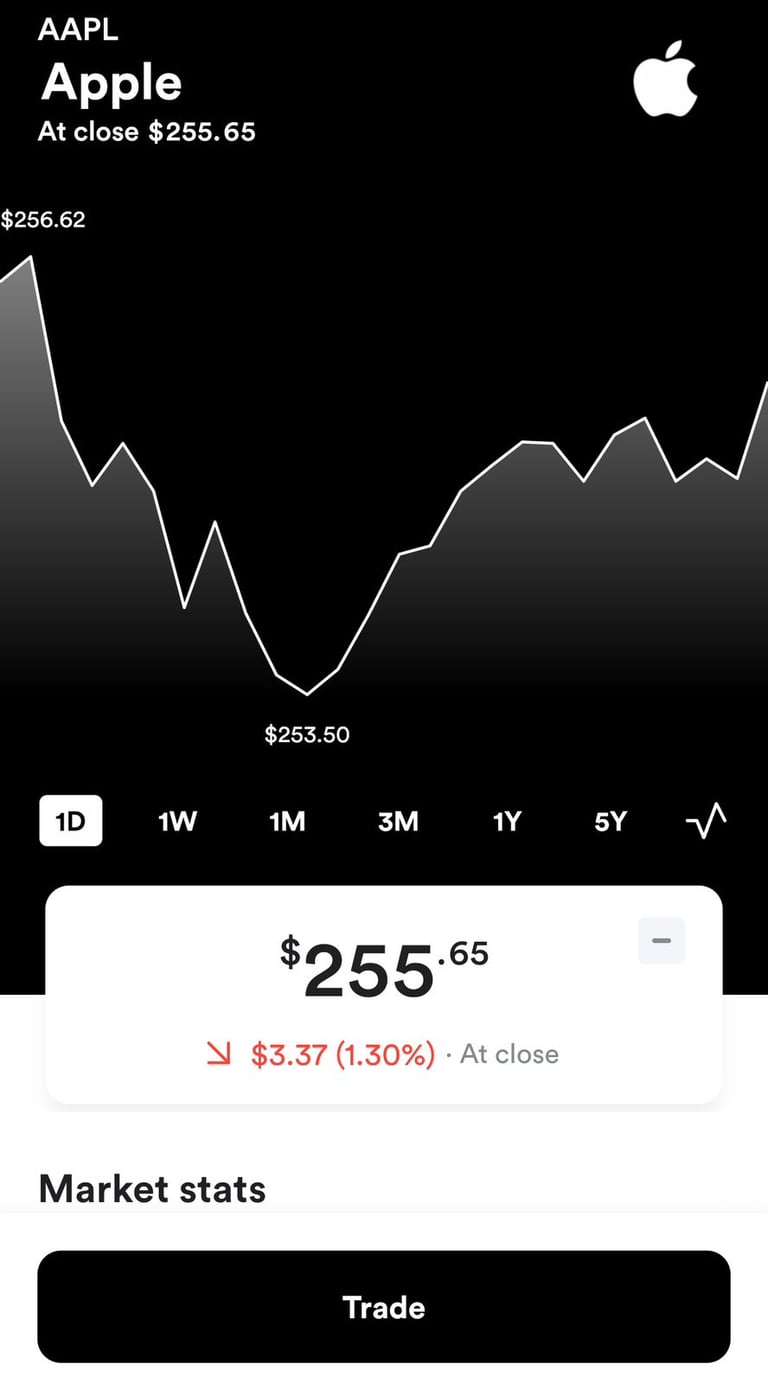768x1384 pixels.
Task: Show the 5Y historical chart
Action: [609, 821]
